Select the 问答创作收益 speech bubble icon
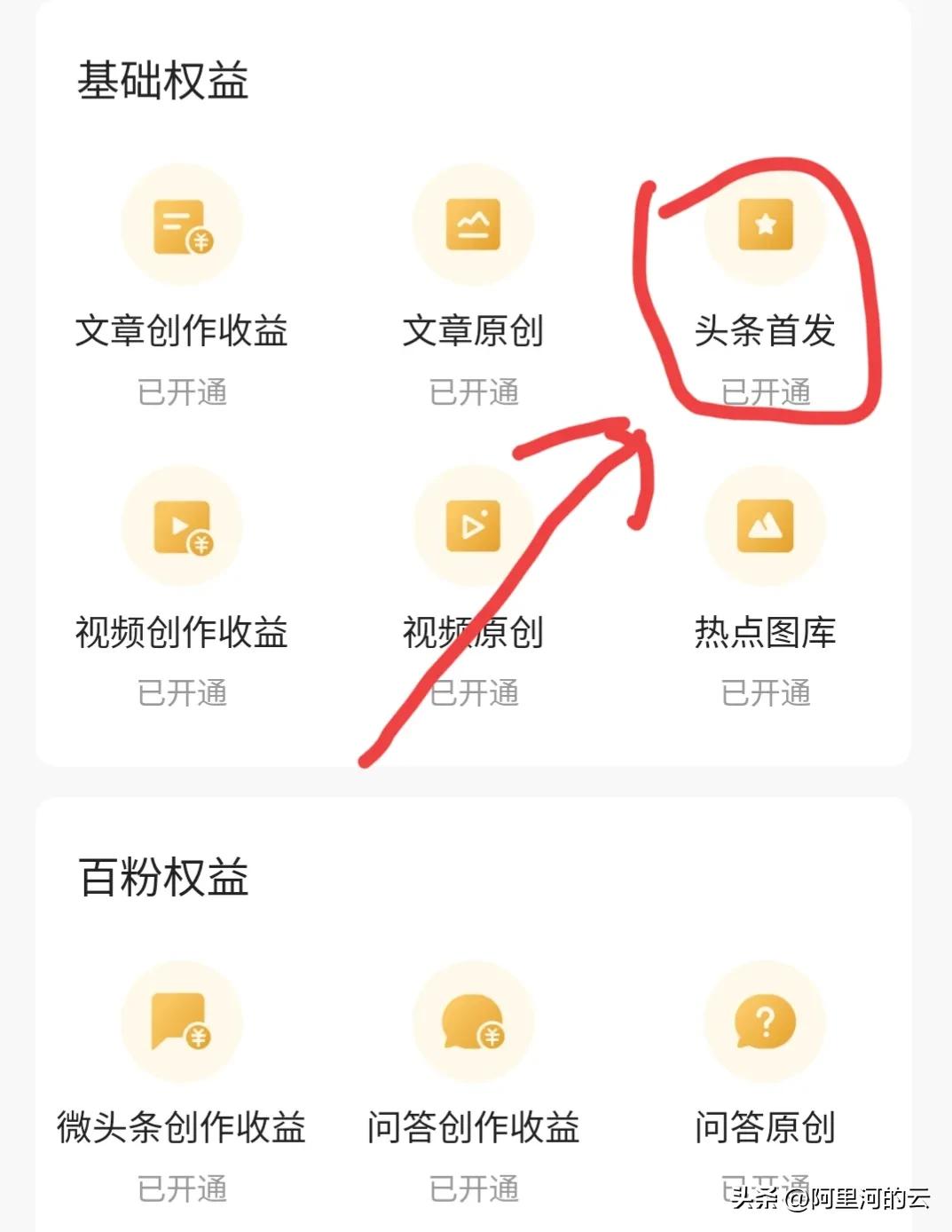Image resolution: width=952 pixels, height=1232 pixels. pos(473,1023)
